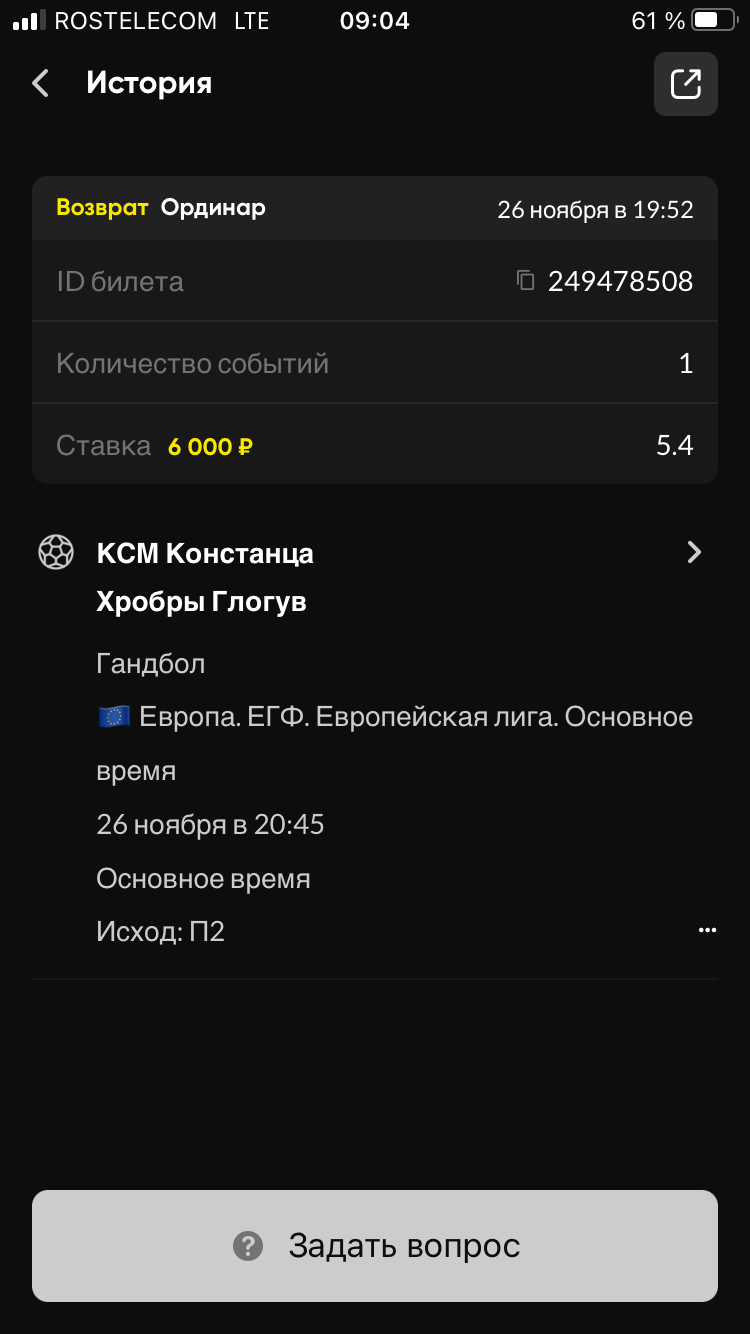Copy the ticket ID 249478508
750x1334 pixels.
[x=526, y=281]
